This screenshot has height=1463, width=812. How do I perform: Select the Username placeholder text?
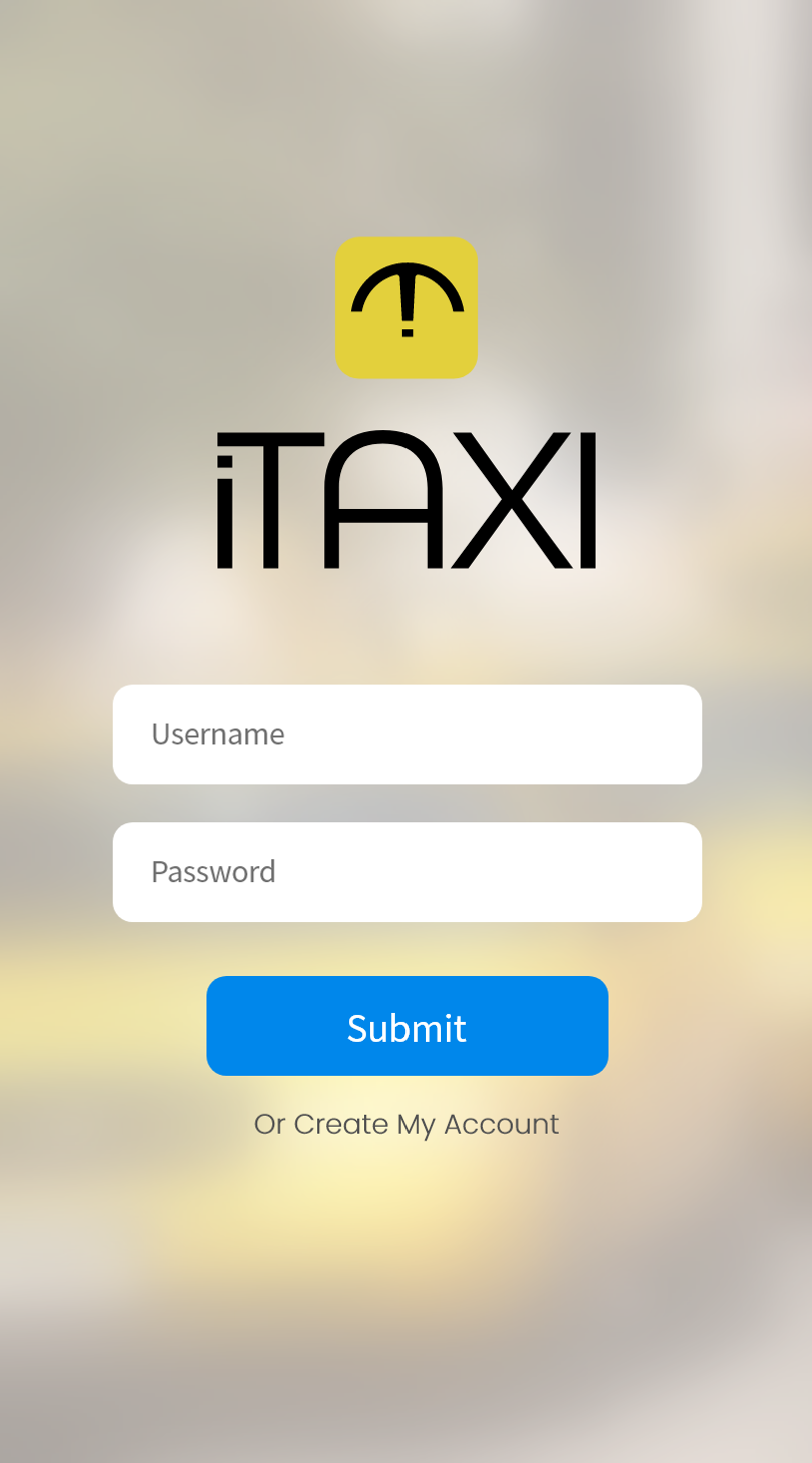pyautogui.click(x=217, y=733)
